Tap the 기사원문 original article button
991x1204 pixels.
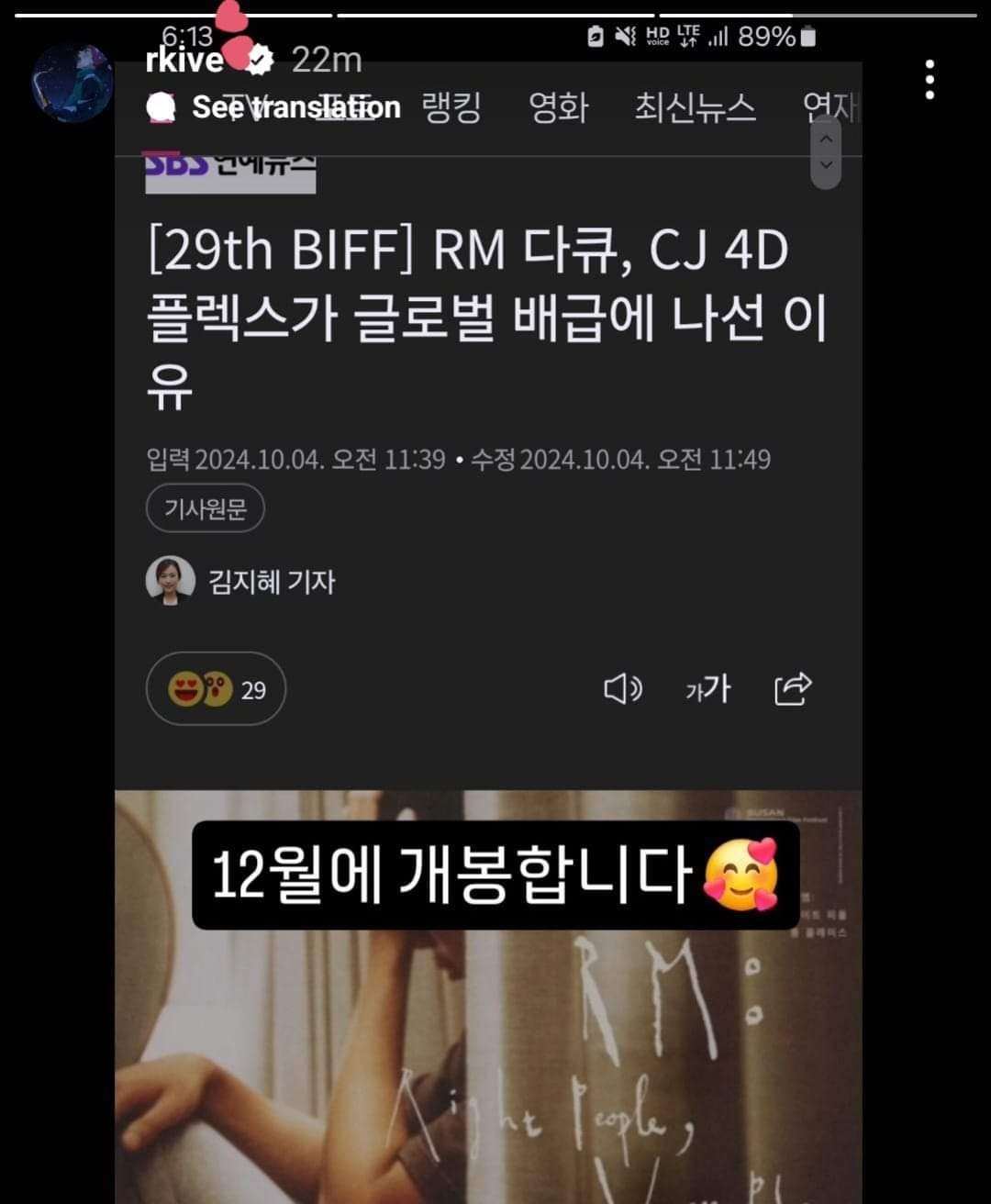tap(206, 508)
